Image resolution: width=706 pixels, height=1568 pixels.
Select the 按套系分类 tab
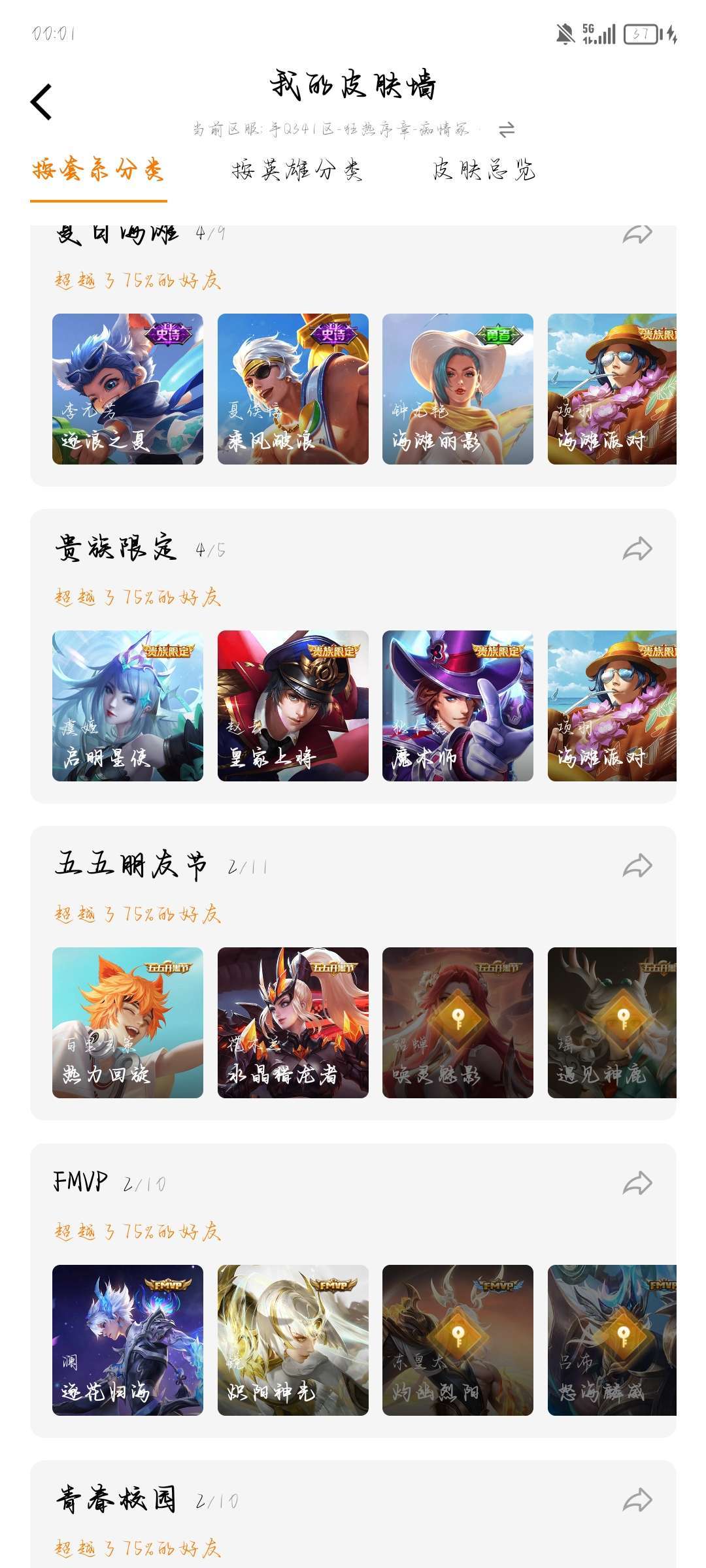click(x=98, y=170)
